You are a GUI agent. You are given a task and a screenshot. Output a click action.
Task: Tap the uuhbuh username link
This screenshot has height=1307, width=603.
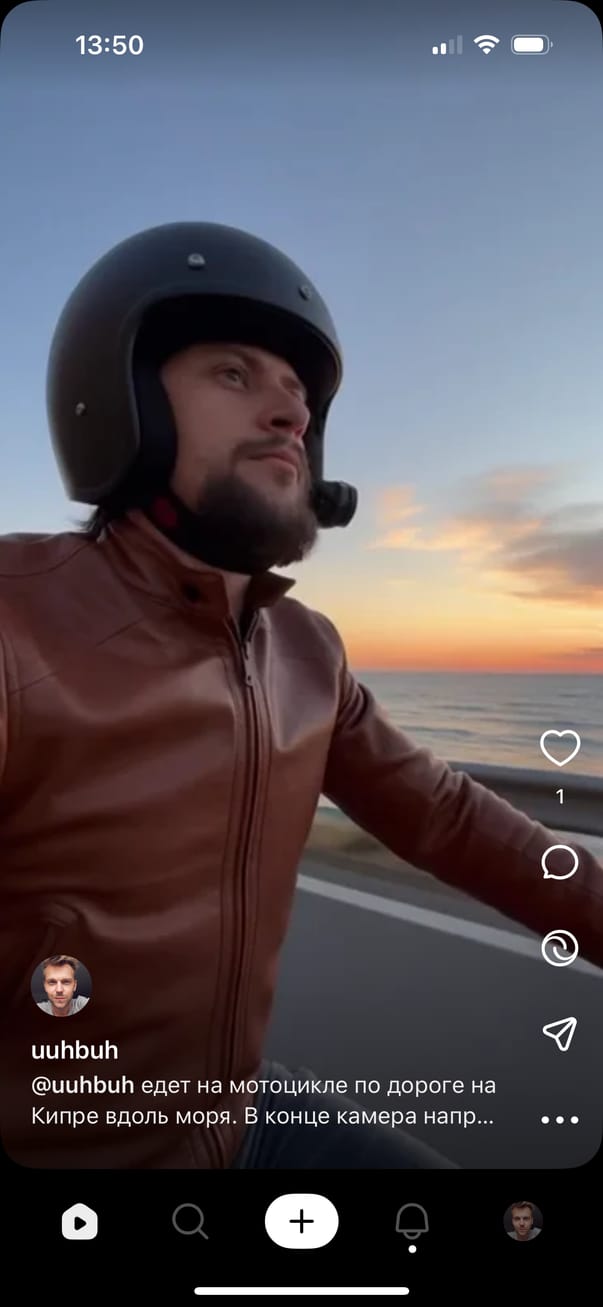coord(75,1050)
